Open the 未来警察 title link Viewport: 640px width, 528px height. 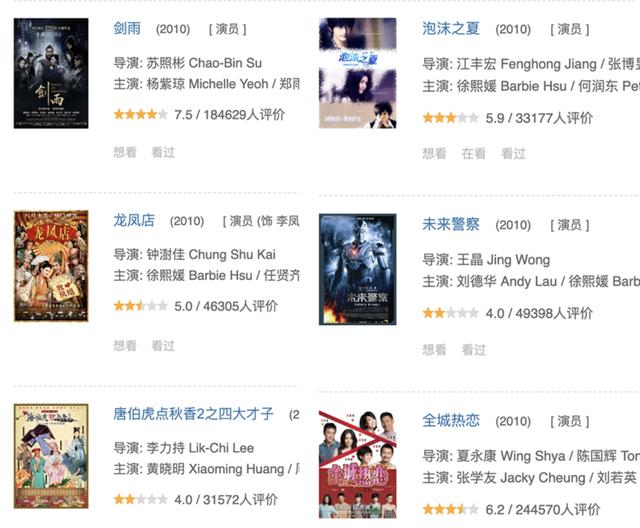point(451,225)
